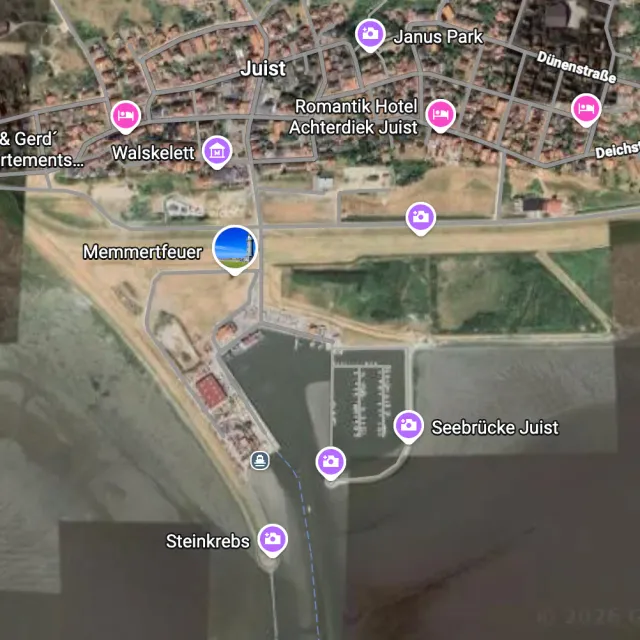The width and height of the screenshot is (640, 640).
Task: Tap the Gerd' apartments hotel pin
Action: 125,116
